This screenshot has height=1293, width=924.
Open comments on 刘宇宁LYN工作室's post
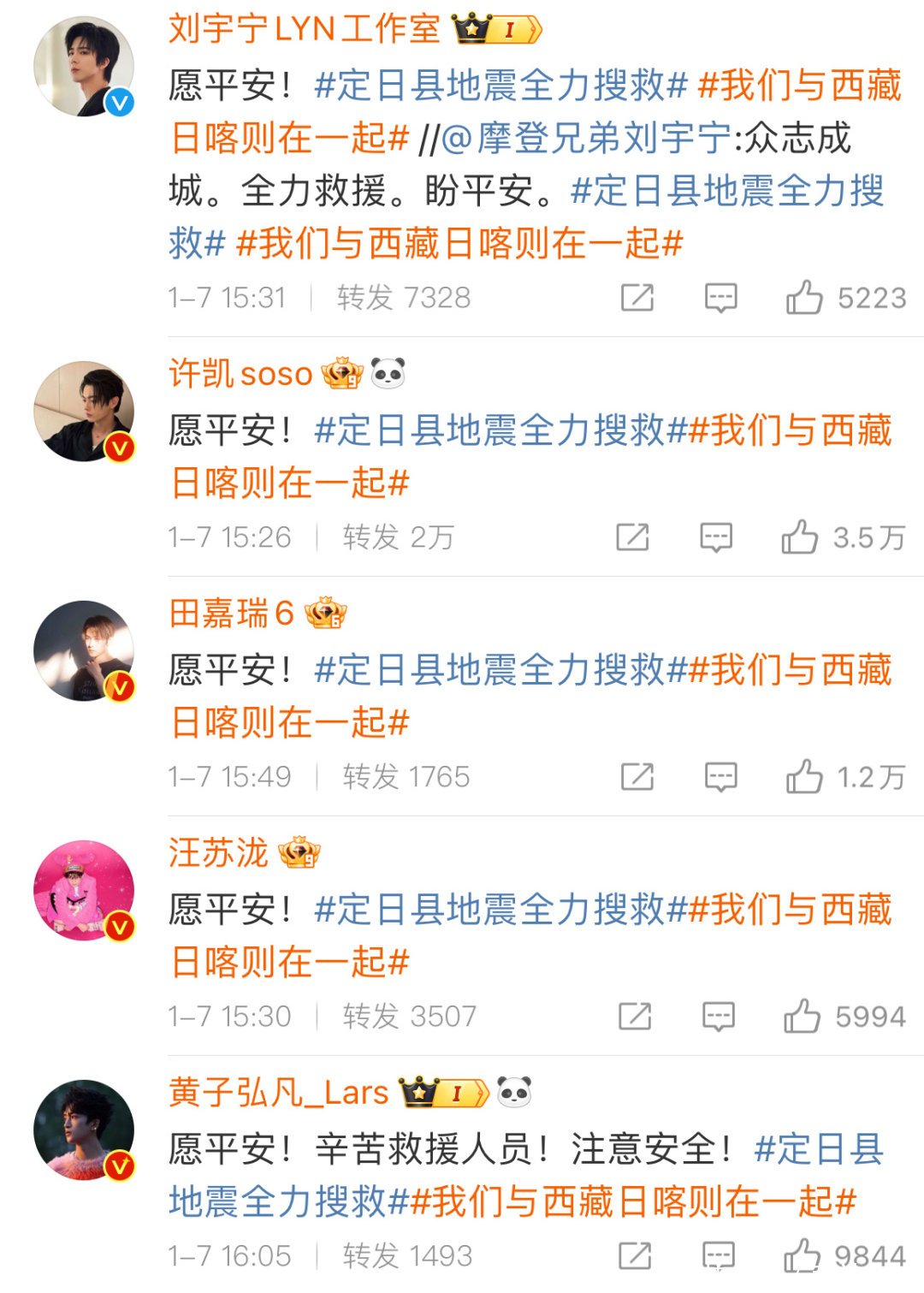pos(720,298)
